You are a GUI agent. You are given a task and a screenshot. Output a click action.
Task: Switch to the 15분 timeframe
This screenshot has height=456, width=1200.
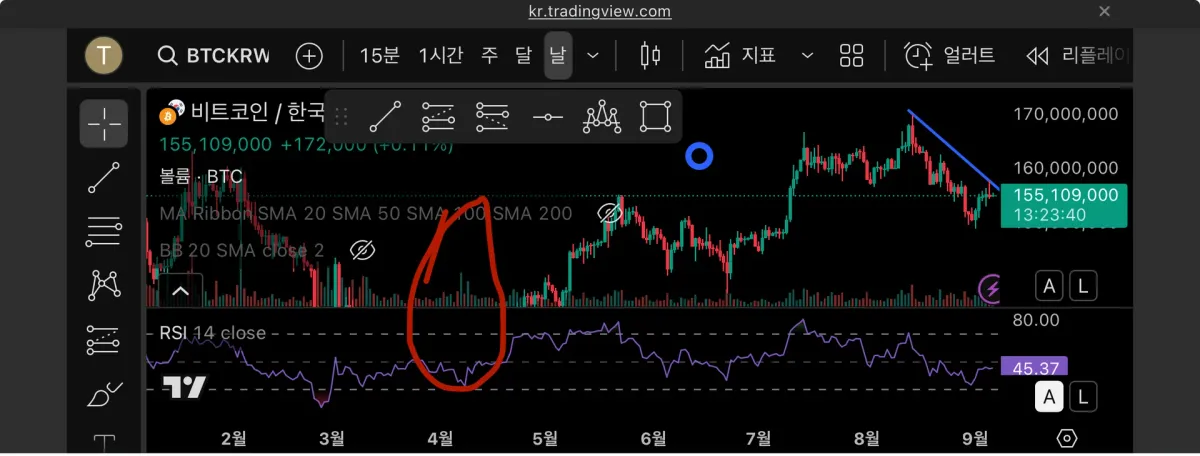(379, 55)
